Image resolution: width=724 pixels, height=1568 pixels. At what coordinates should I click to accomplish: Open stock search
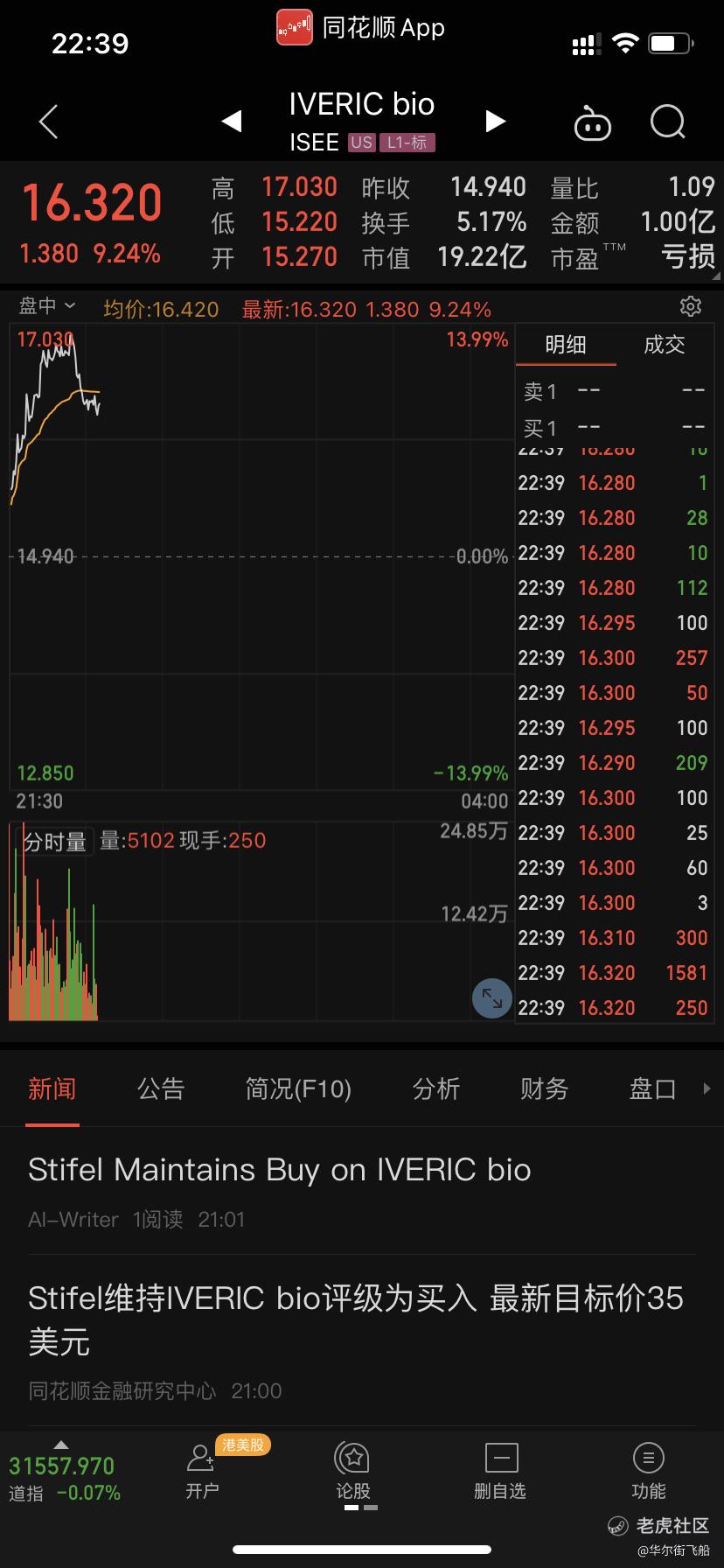coord(668,122)
